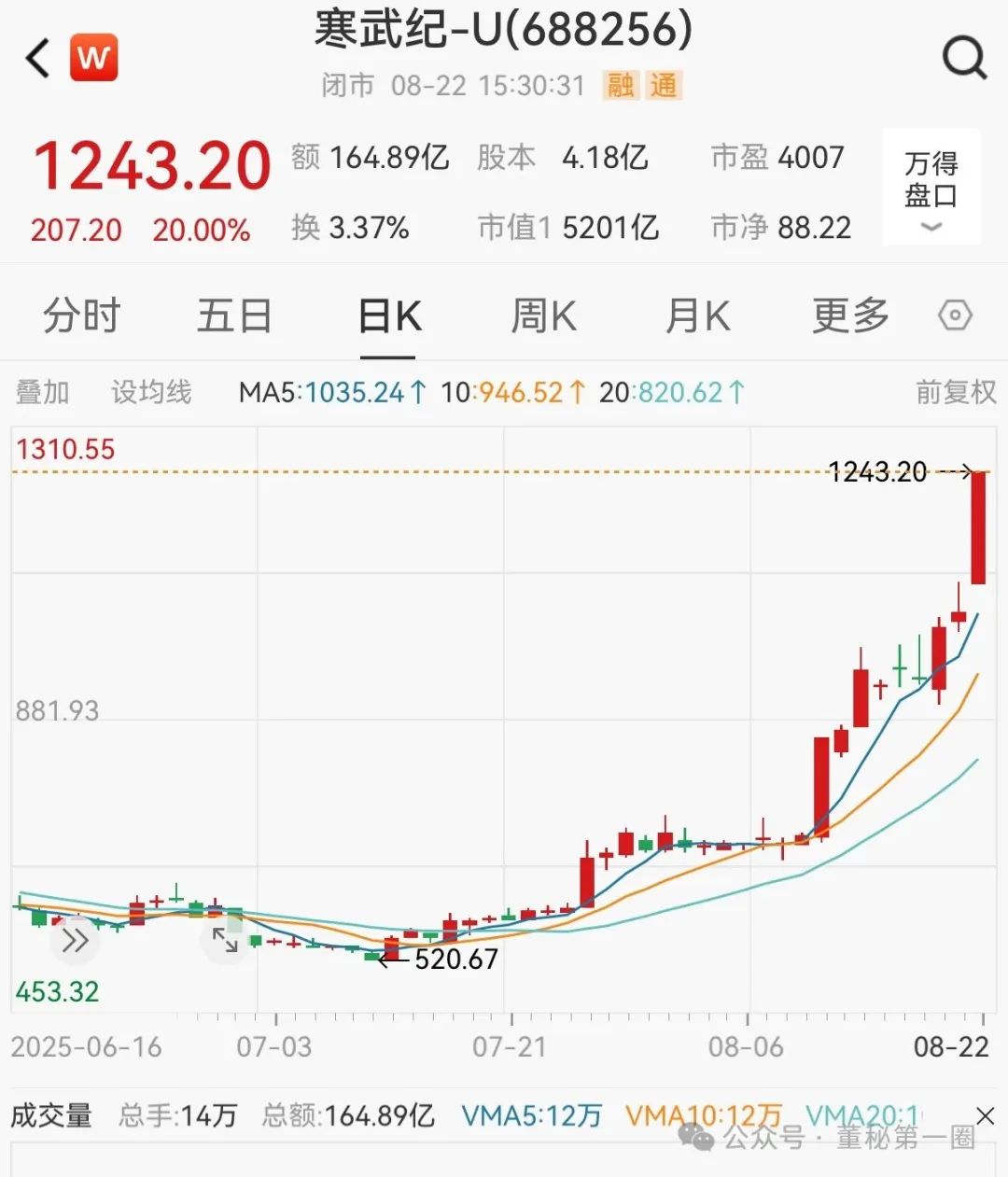1008x1177 pixels.
Task: Open the stock search magnifier
Action: coord(963,58)
